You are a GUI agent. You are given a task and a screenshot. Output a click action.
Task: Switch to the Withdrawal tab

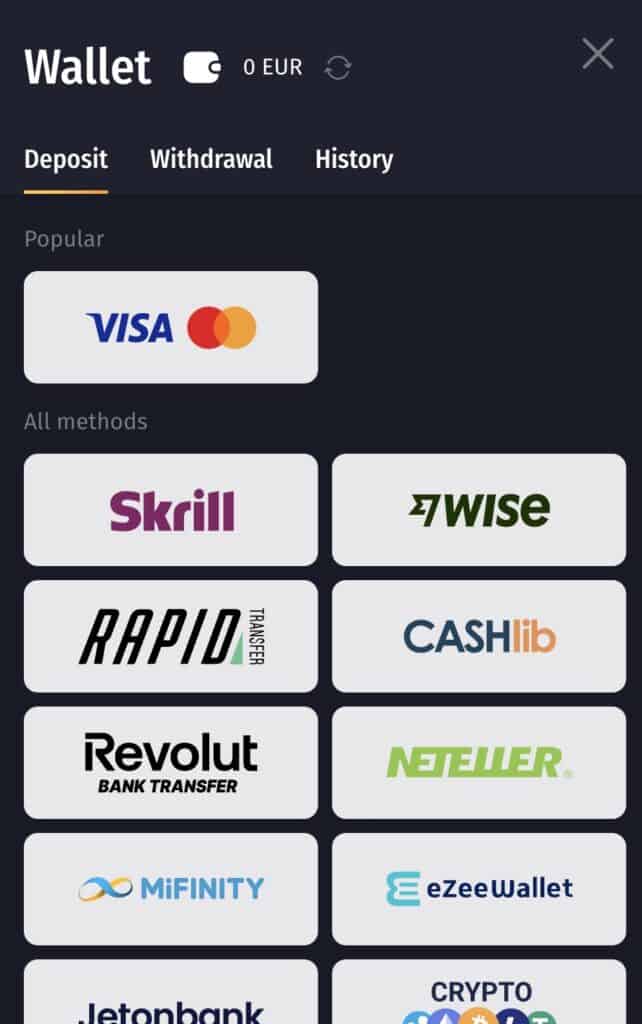(211, 159)
